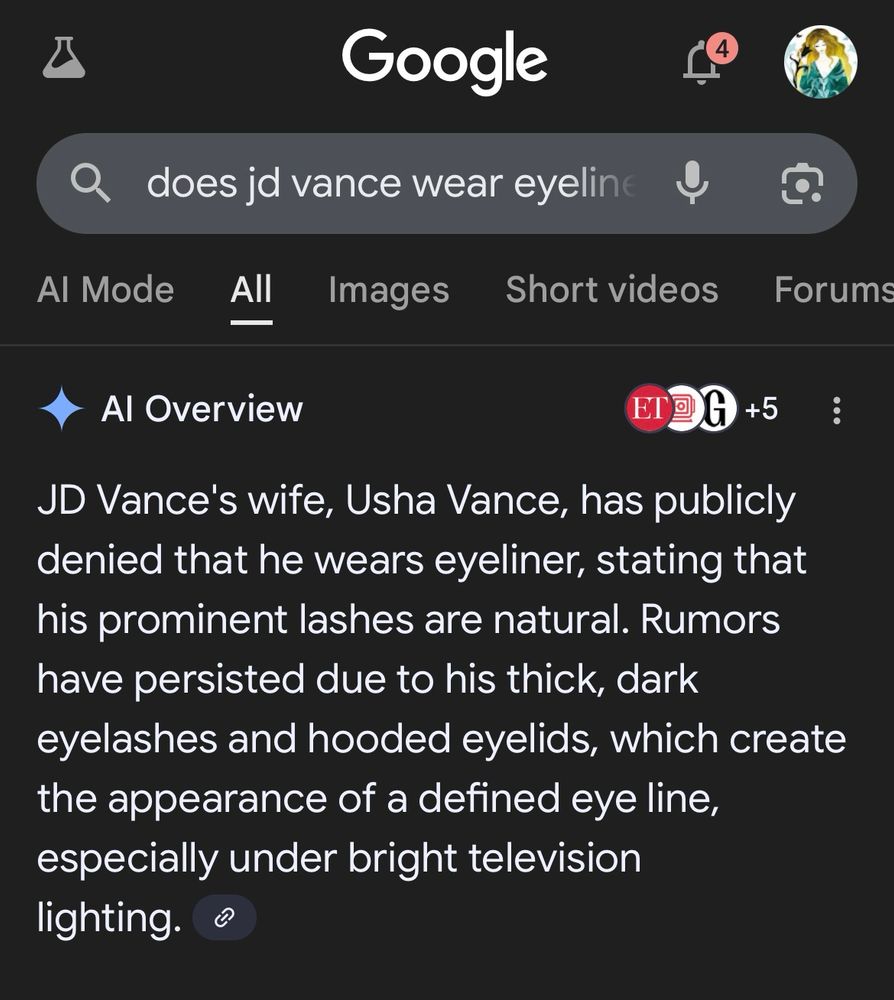
Task: Switch to the Forums tab
Action: click(832, 290)
